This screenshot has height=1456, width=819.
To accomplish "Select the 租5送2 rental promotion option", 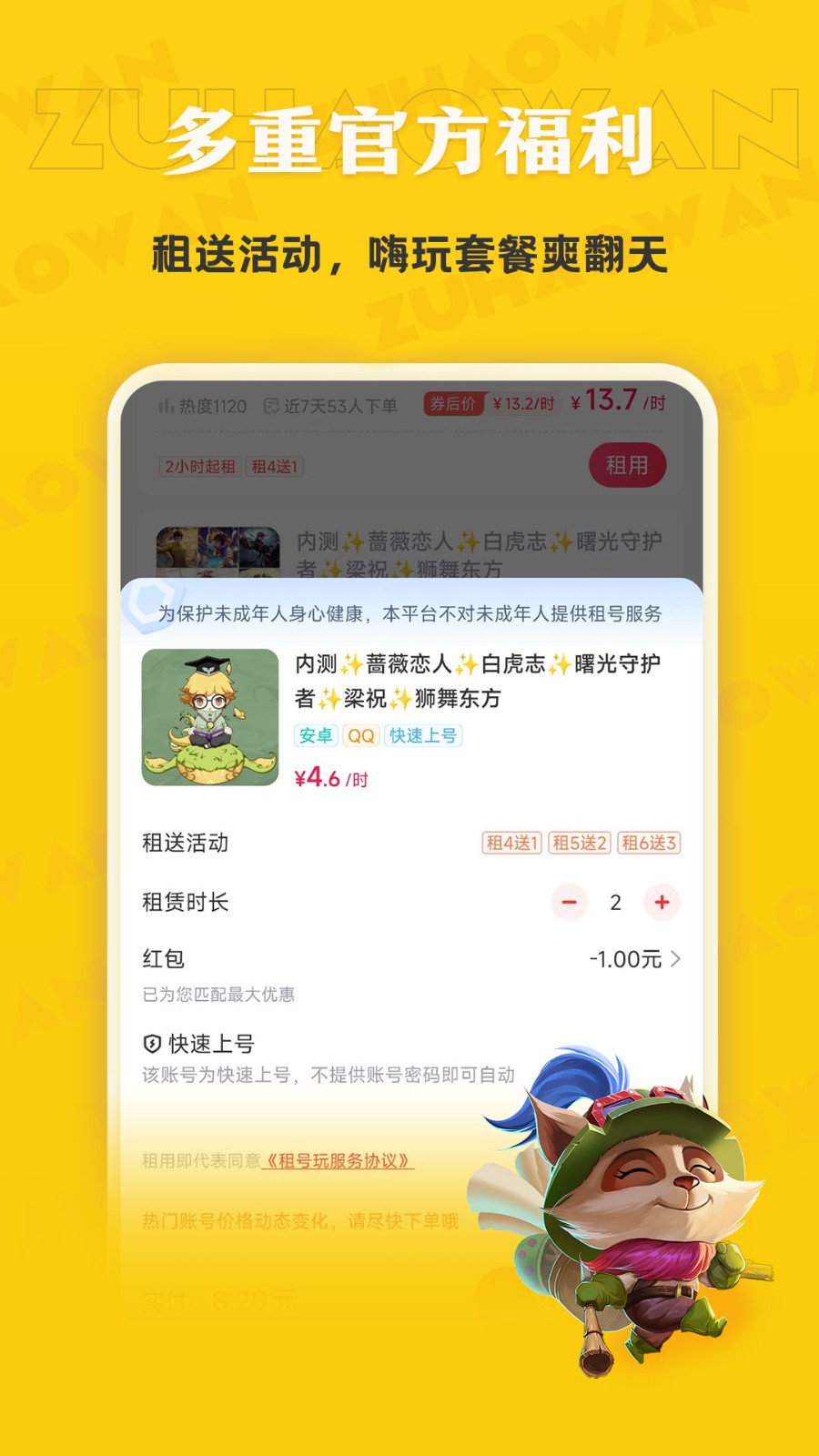I will click(580, 844).
